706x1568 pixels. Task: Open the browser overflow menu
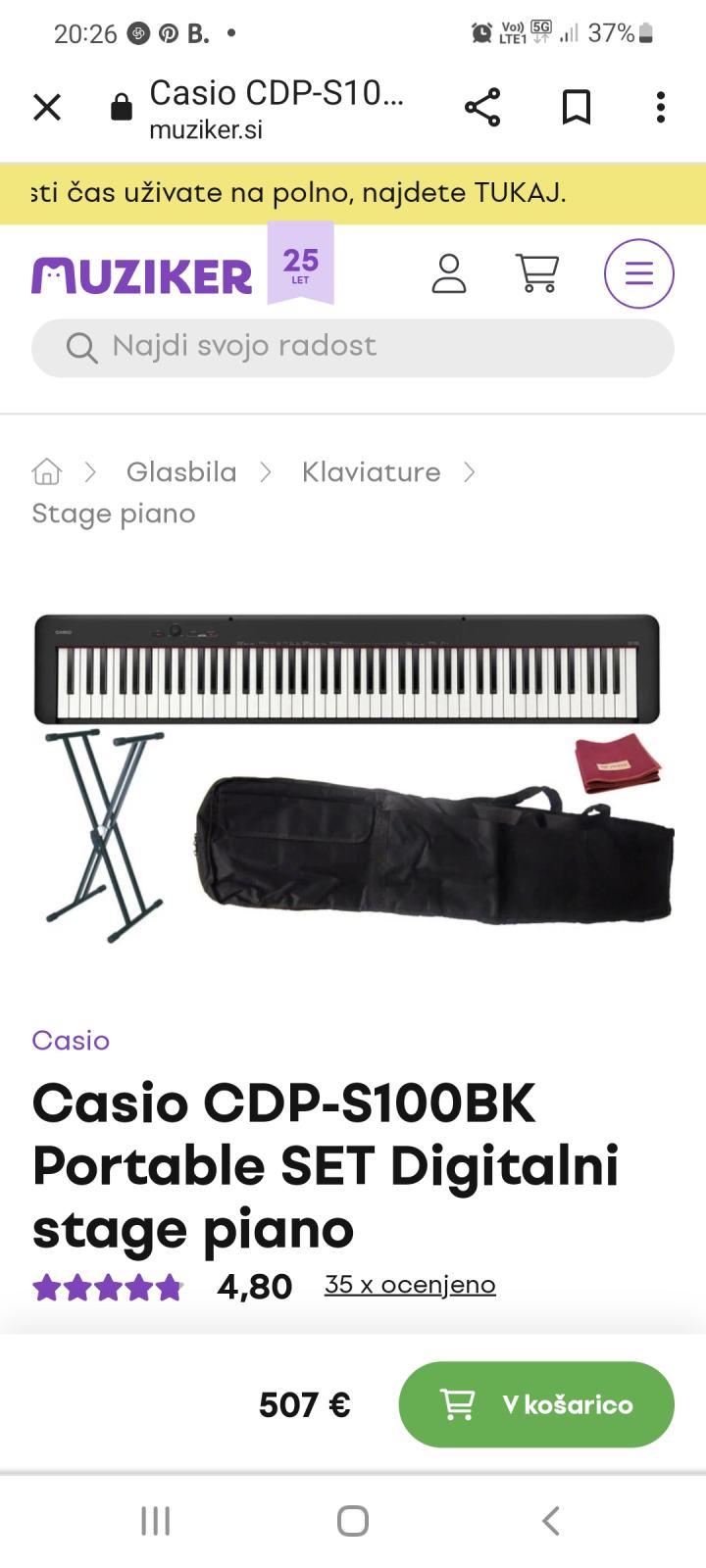[661, 107]
